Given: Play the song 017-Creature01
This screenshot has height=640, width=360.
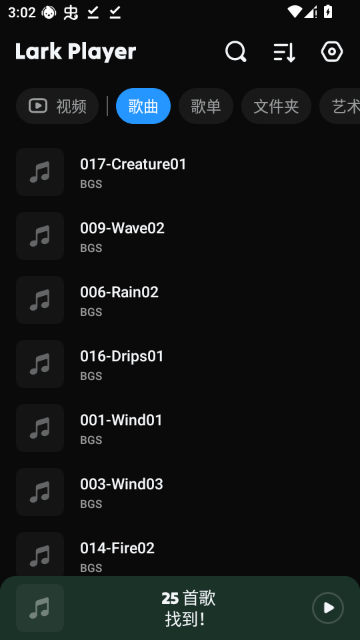Looking at the screenshot, I should coord(180,172).
